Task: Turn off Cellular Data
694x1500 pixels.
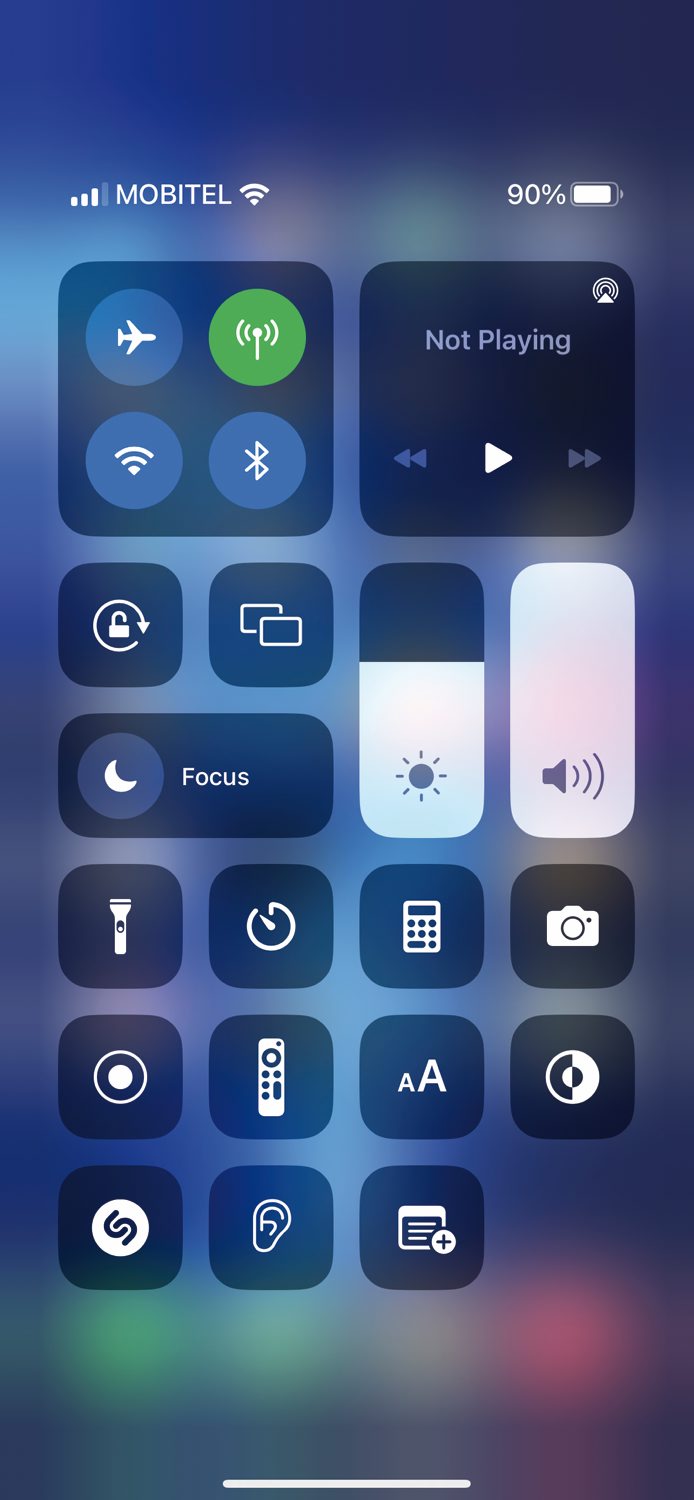Action: click(257, 337)
